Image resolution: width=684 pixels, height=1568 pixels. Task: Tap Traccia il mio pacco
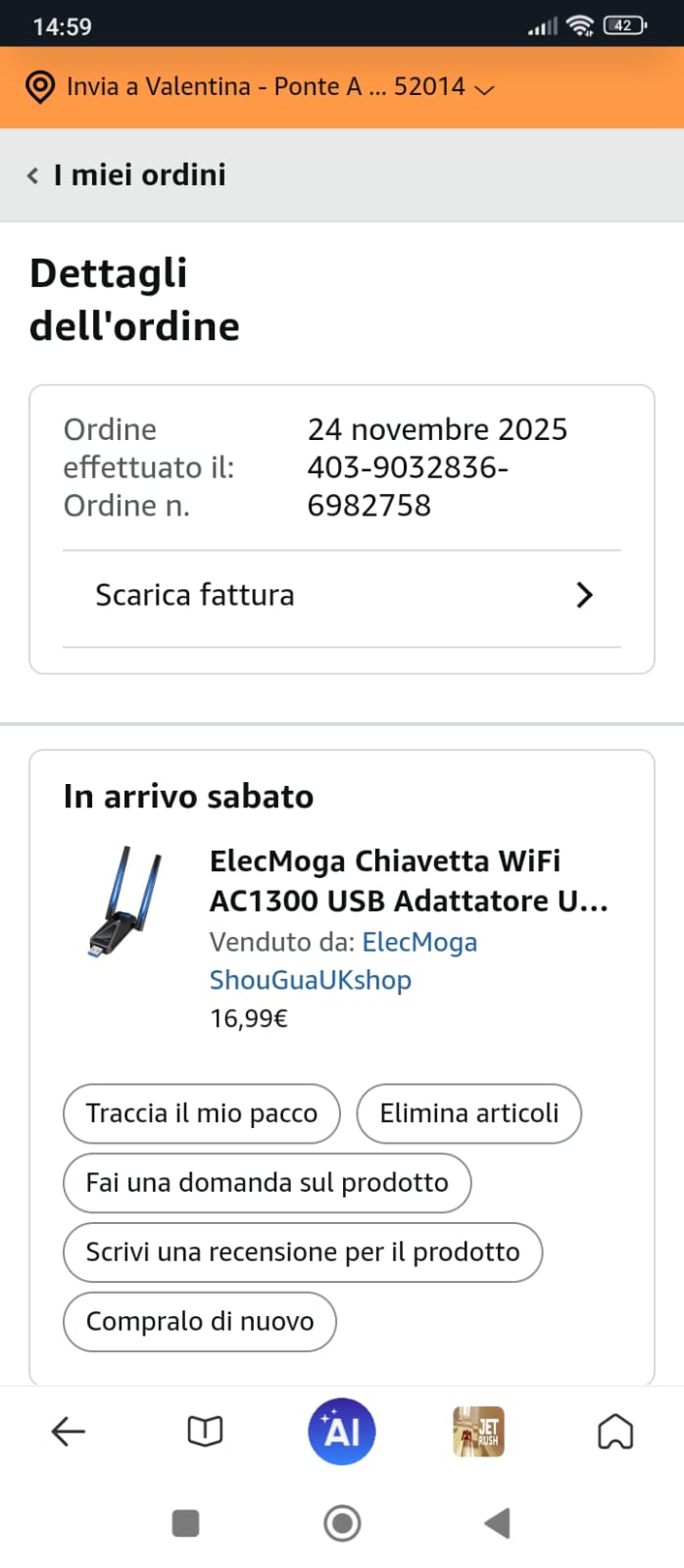(x=202, y=1113)
